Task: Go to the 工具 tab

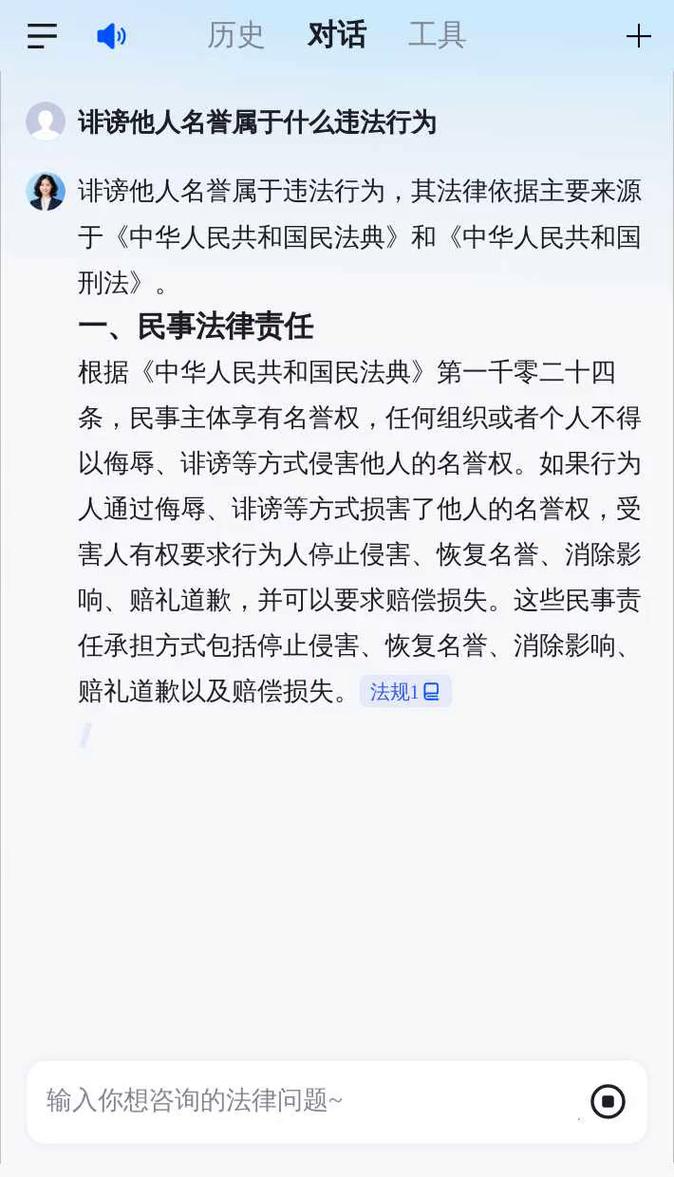Action: (437, 36)
